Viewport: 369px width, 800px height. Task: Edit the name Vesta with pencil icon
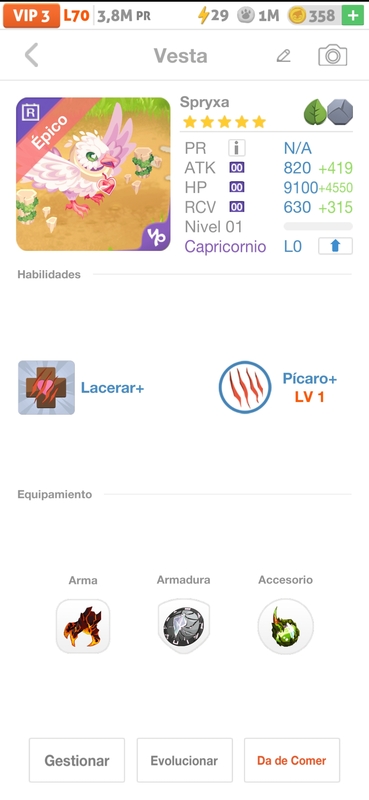coord(283,56)
